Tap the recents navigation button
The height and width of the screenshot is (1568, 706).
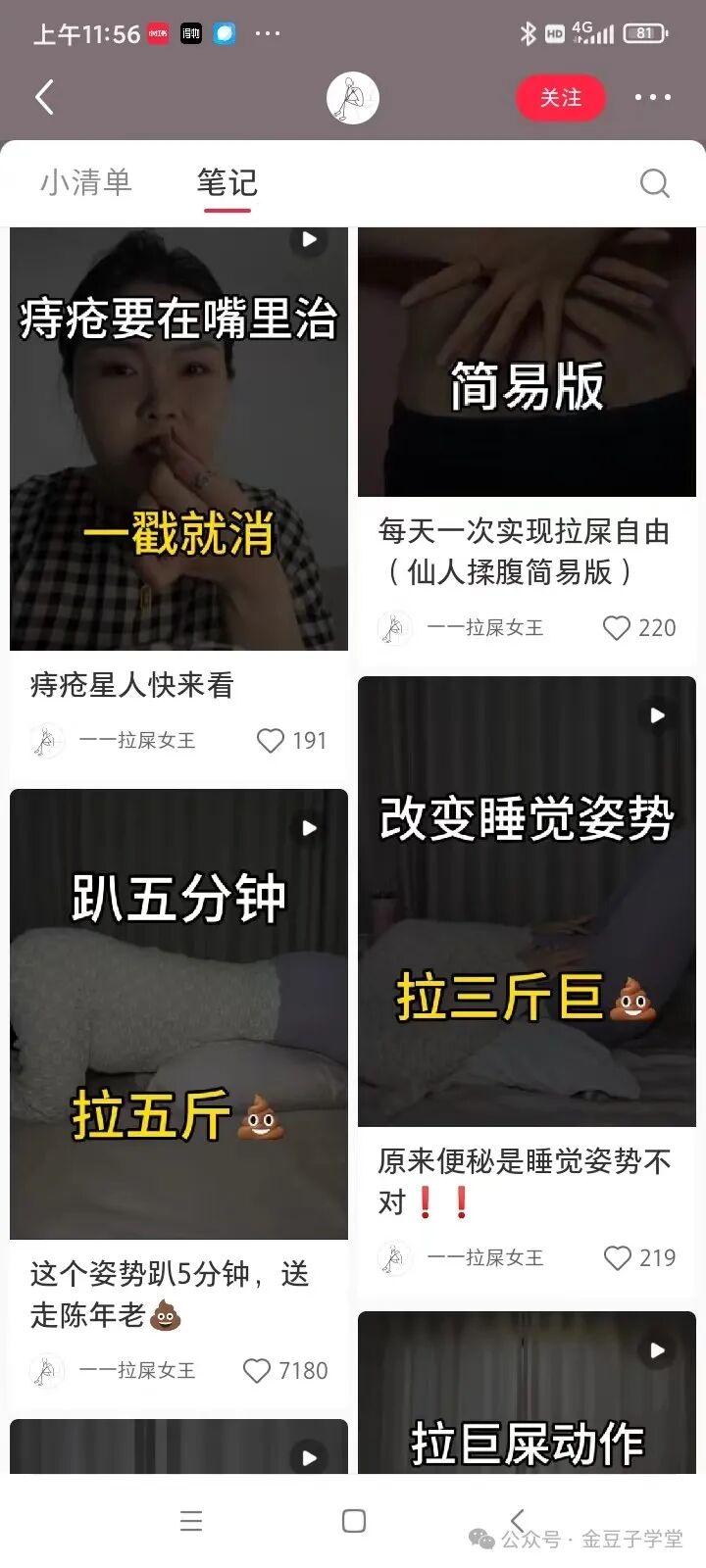tap(191, 1521)
